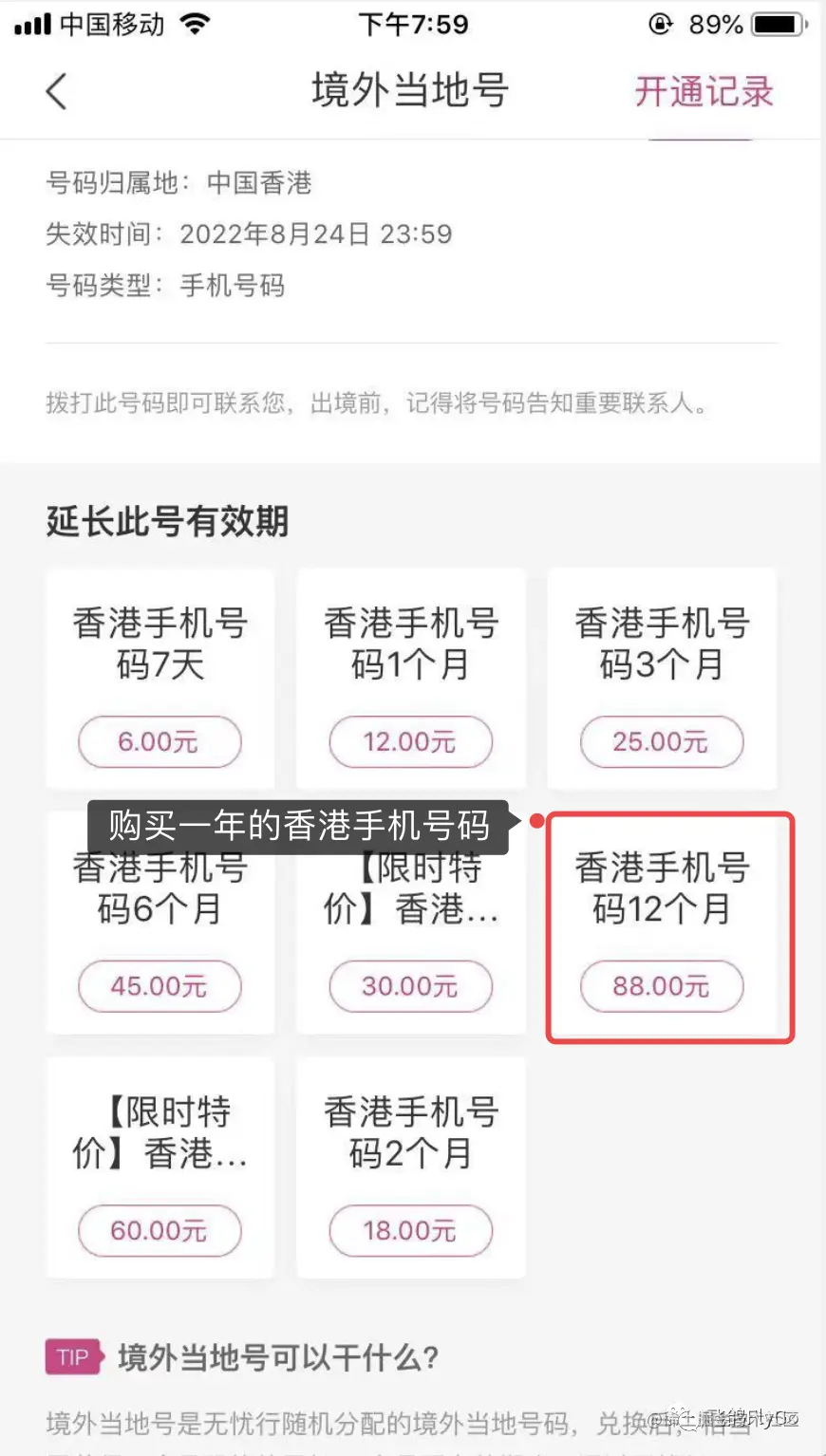Select the 香港手机号码7天 plan for 6.00元
Image resolution: width=826 pixels, height=1456 pixels.
pos(160,741)
